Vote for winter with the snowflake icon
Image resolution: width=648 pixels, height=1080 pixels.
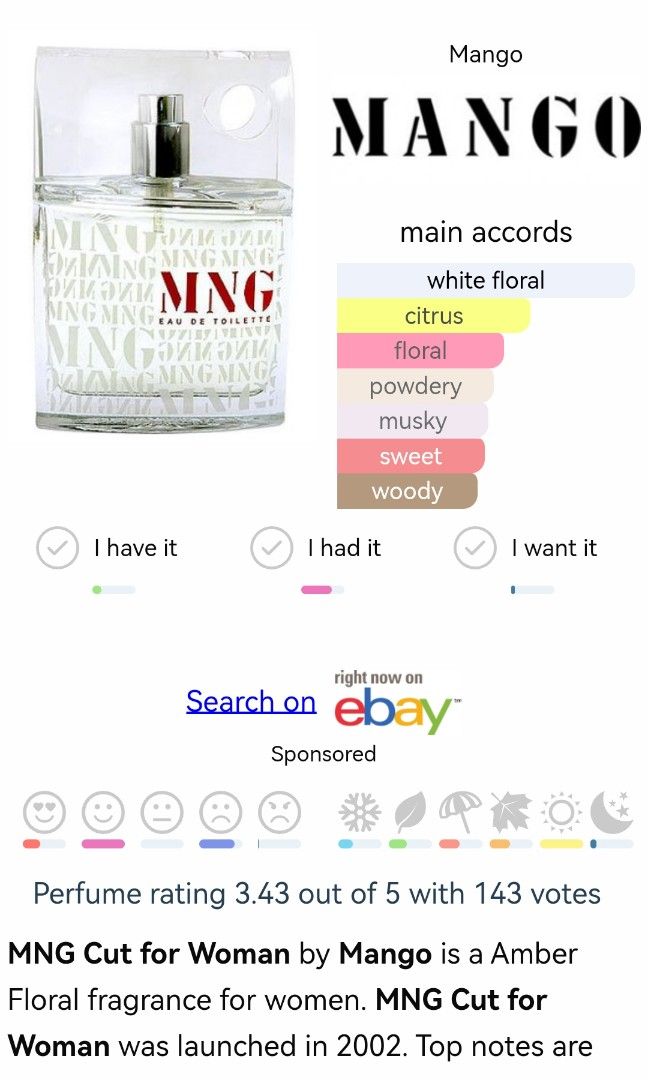359,813
